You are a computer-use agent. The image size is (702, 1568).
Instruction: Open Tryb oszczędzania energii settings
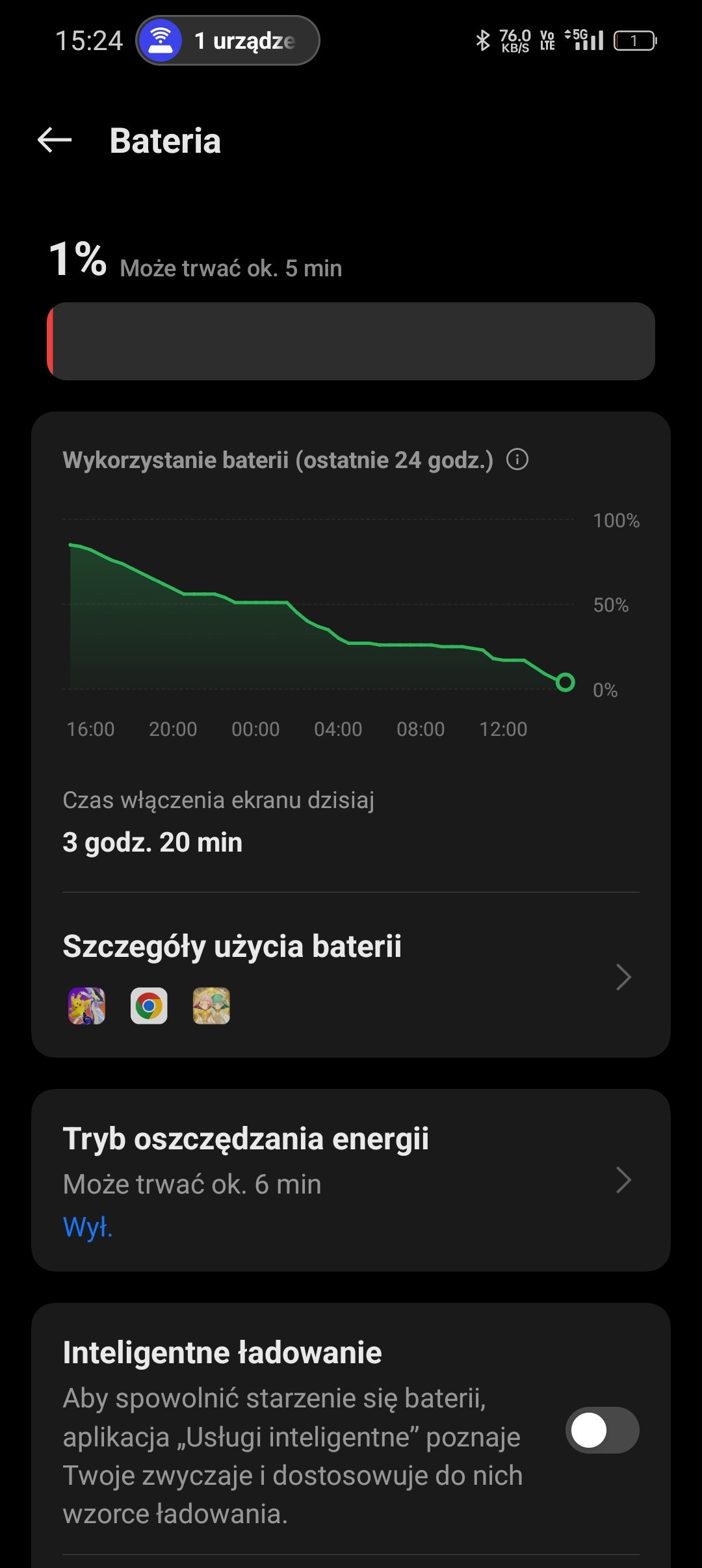tap(351, 1180)
